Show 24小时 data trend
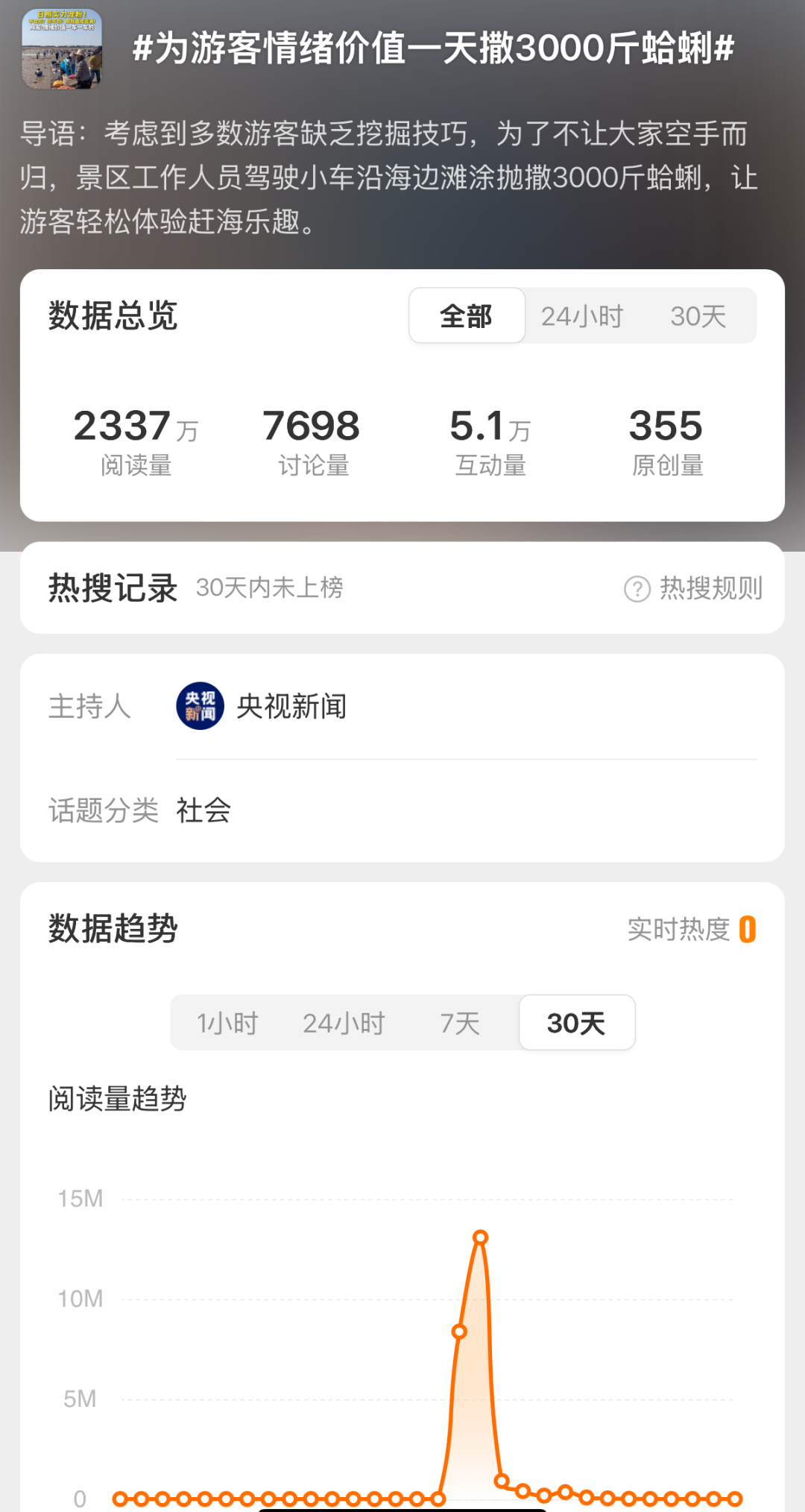Screen dimensions: 805x1512 pyautogui.click(x=344, y=1023)
